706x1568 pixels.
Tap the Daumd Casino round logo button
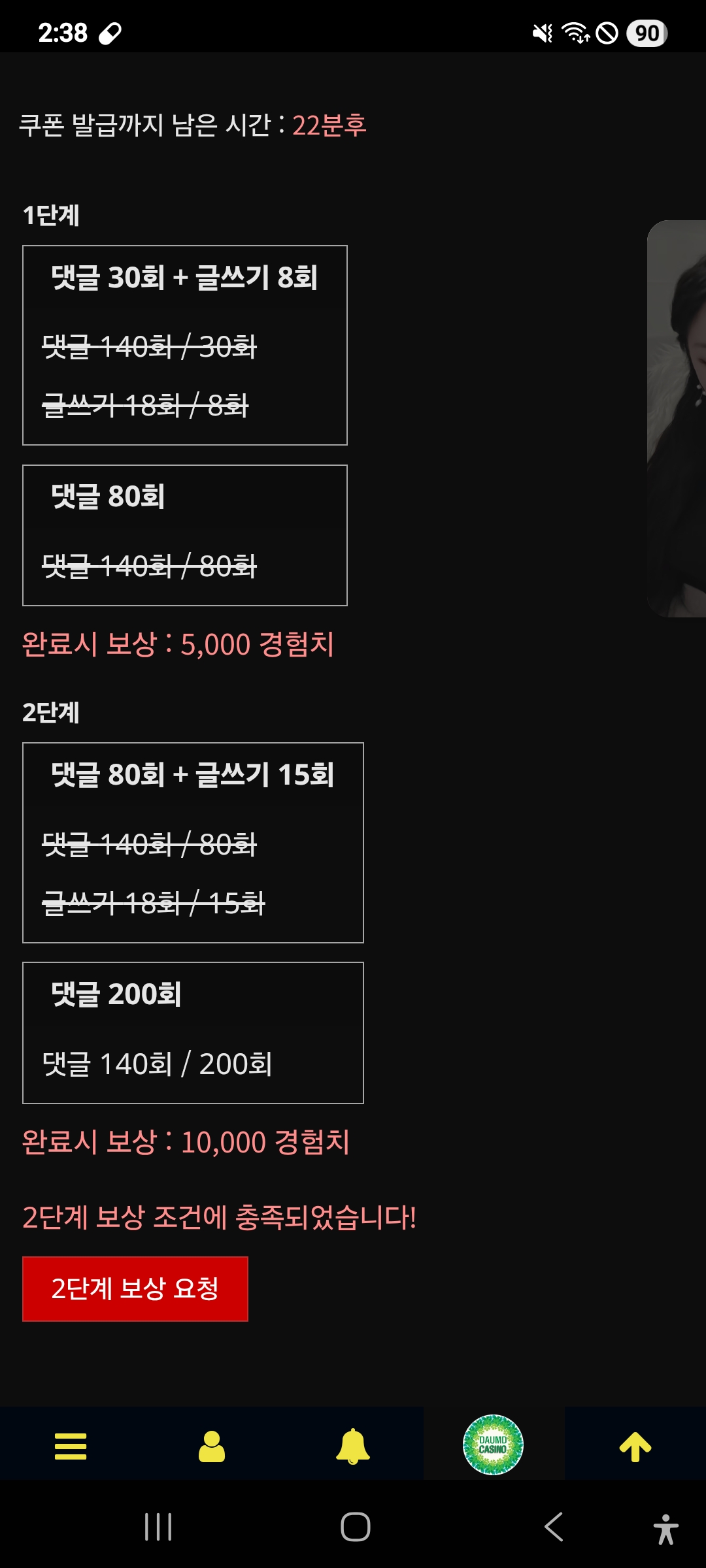(x=493, y=1445)
